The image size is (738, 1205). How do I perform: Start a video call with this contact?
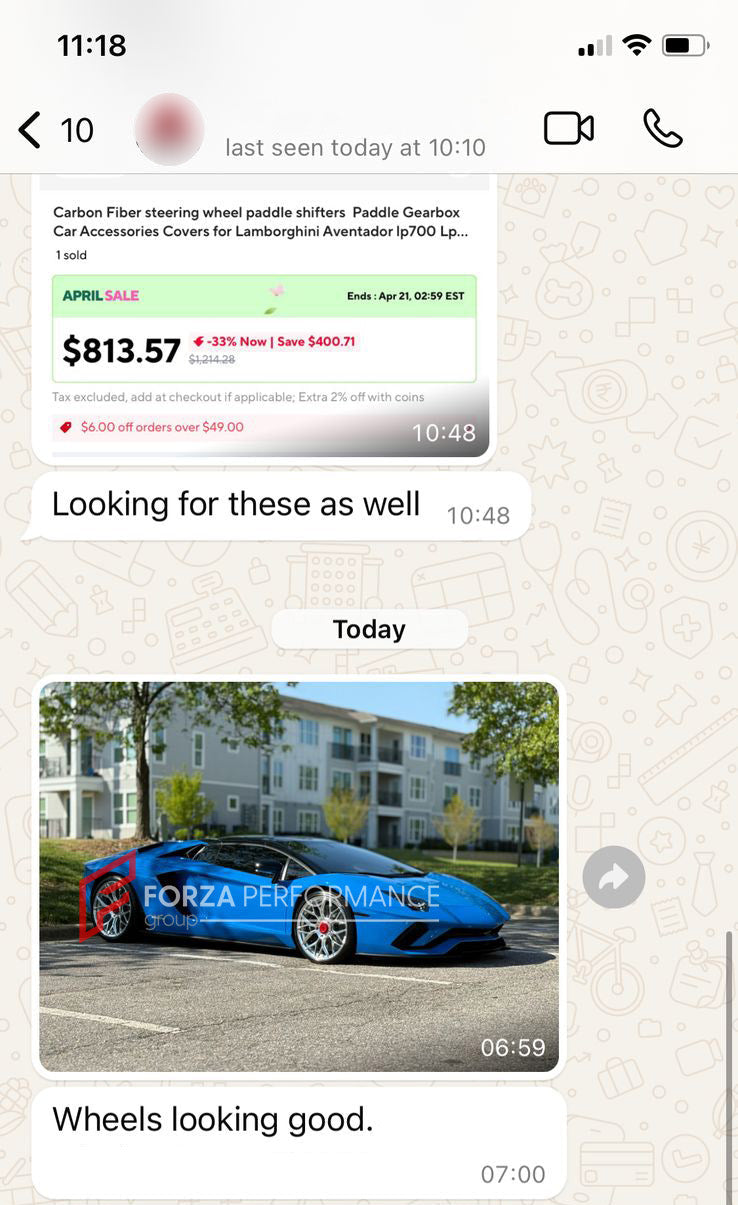coord(568,129)
